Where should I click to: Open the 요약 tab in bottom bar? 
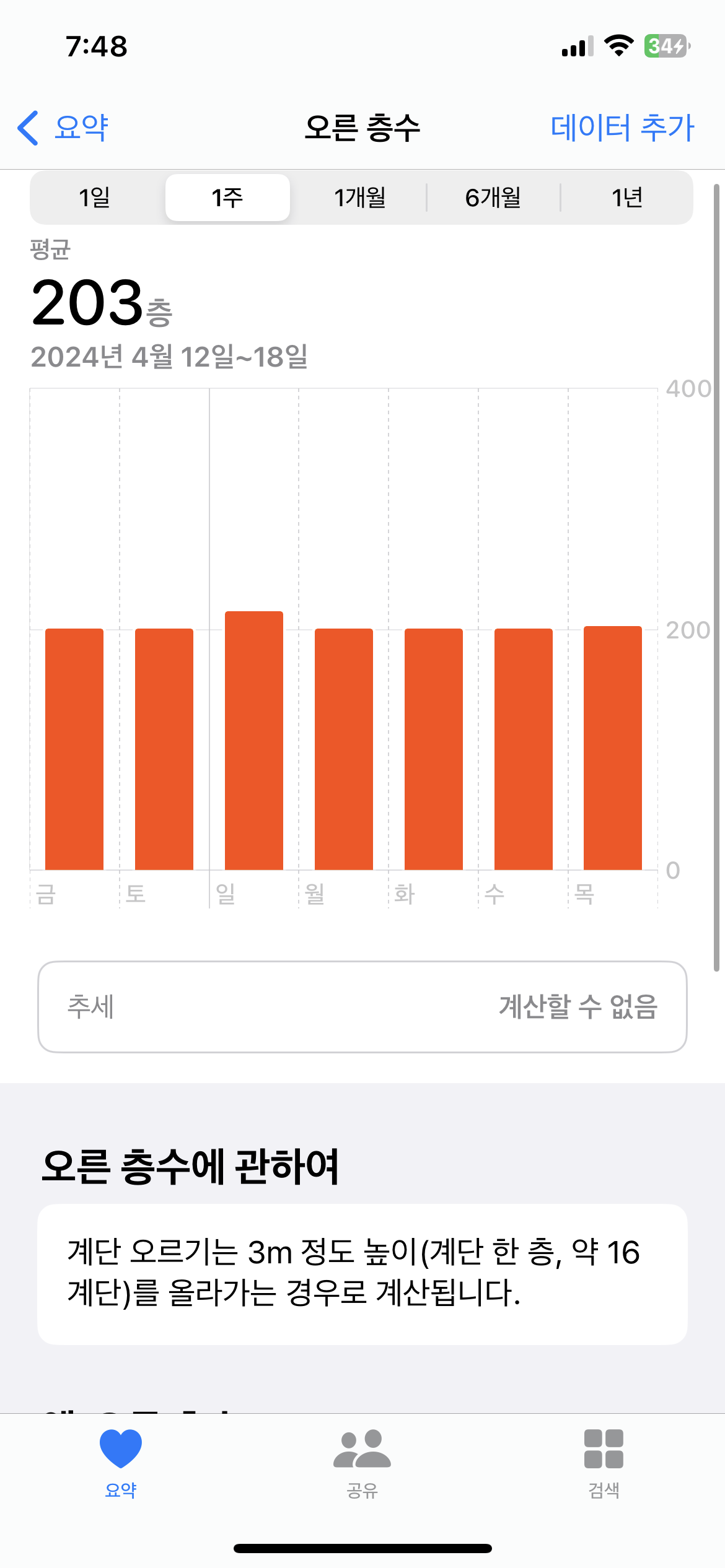(121, 1463)
